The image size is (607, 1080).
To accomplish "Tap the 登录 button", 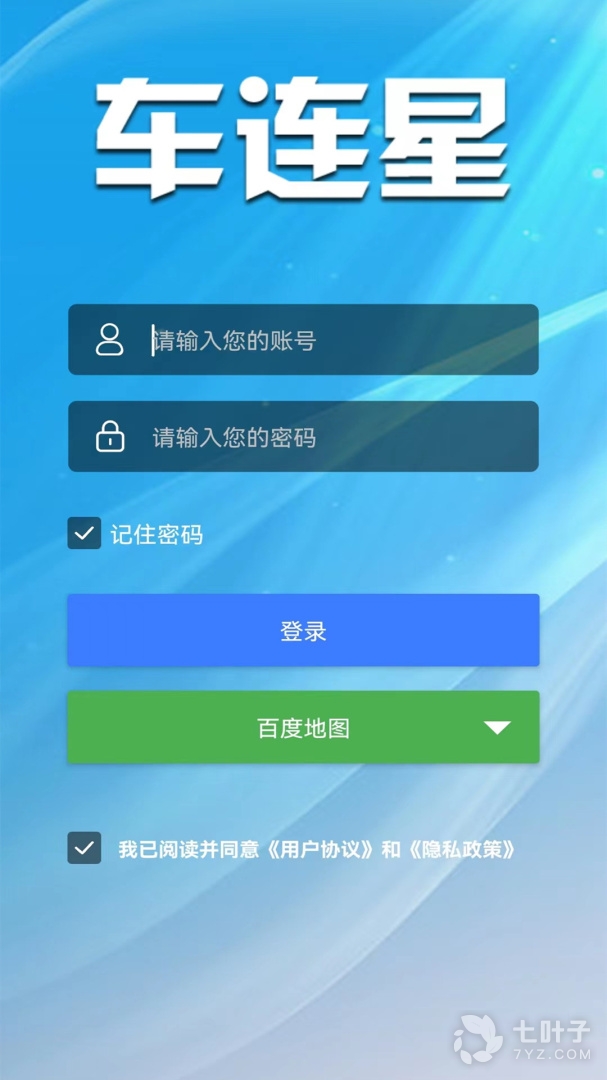I will point(303,631).
